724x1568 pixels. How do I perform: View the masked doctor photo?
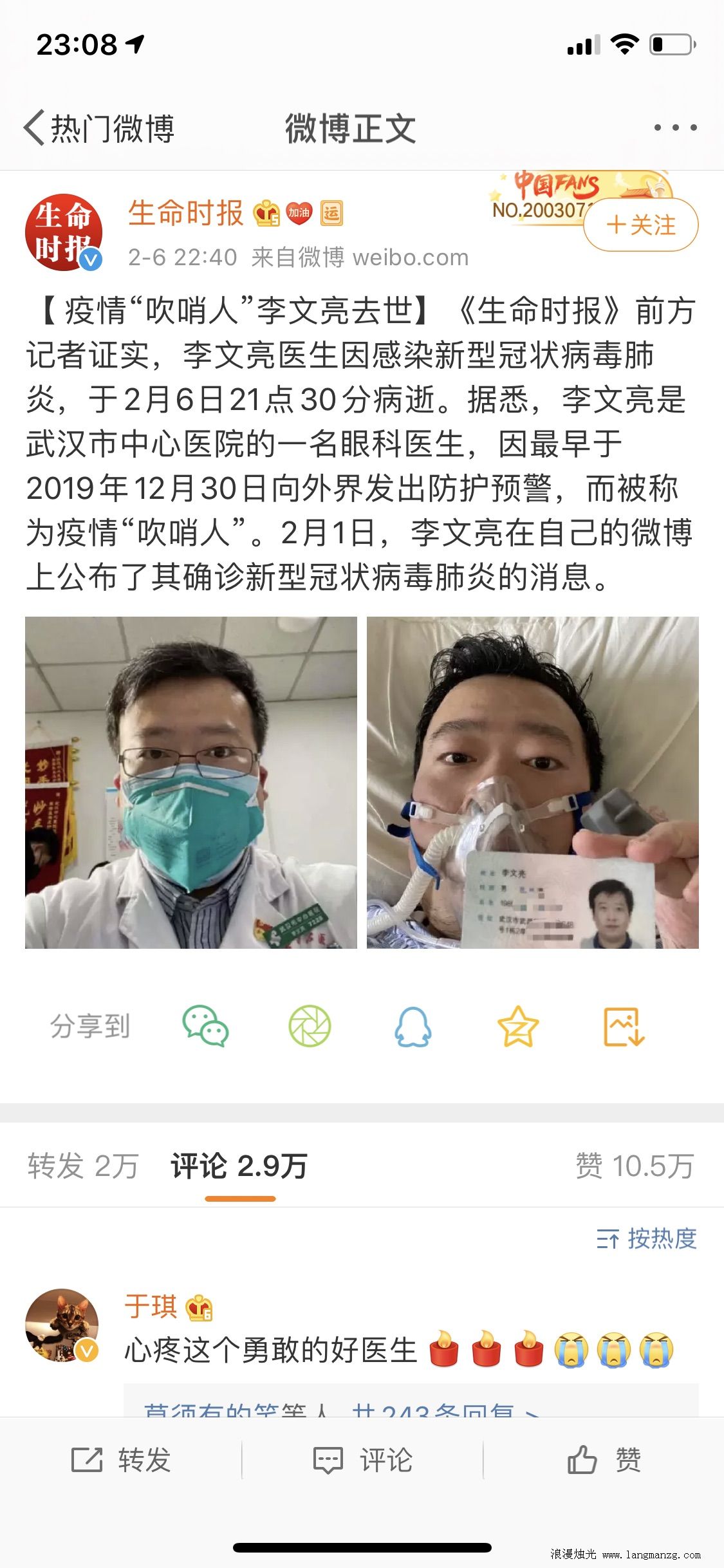coord(191,782)
